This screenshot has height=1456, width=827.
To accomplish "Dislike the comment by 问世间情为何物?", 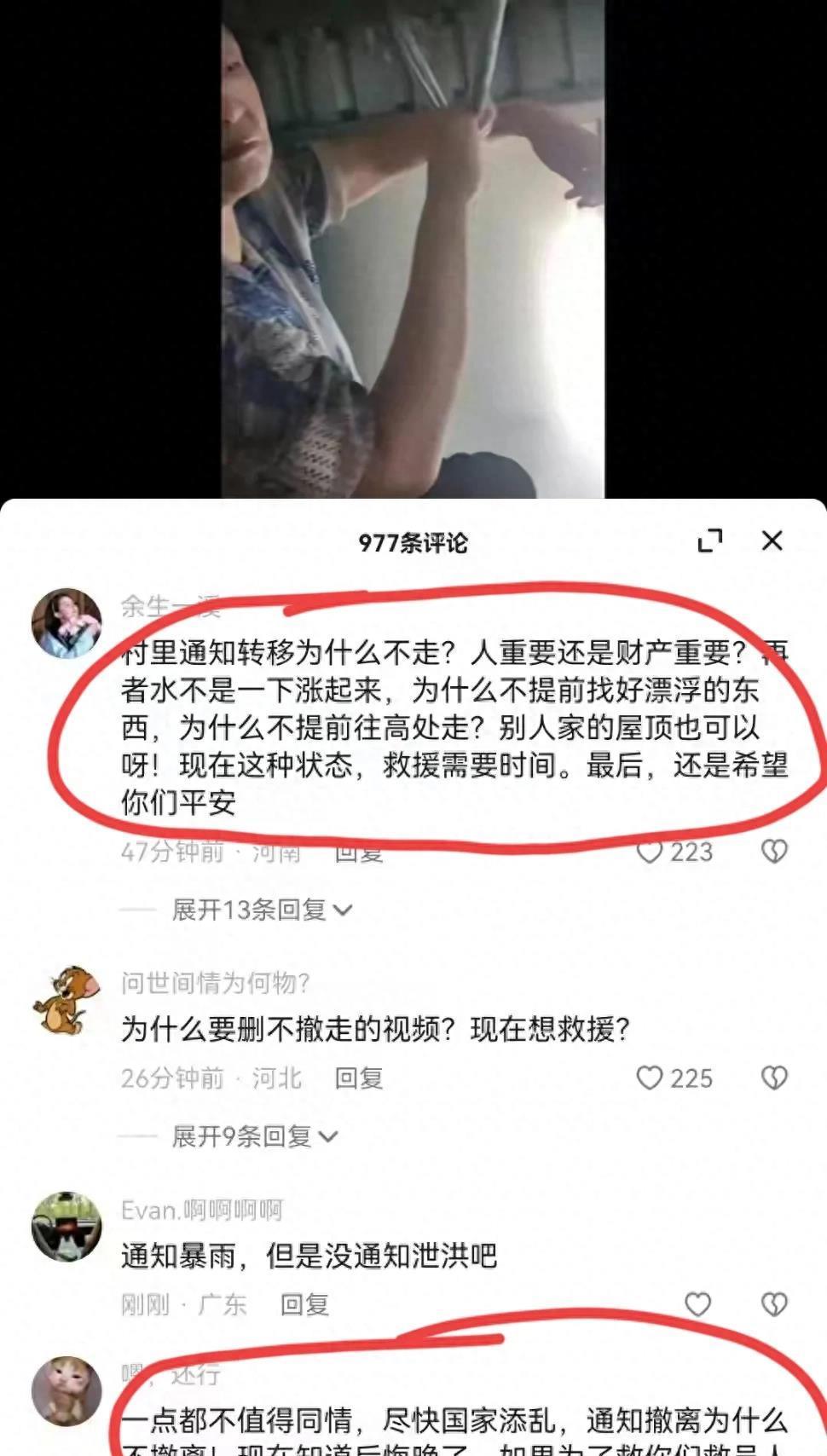I will coord(774,1078).
